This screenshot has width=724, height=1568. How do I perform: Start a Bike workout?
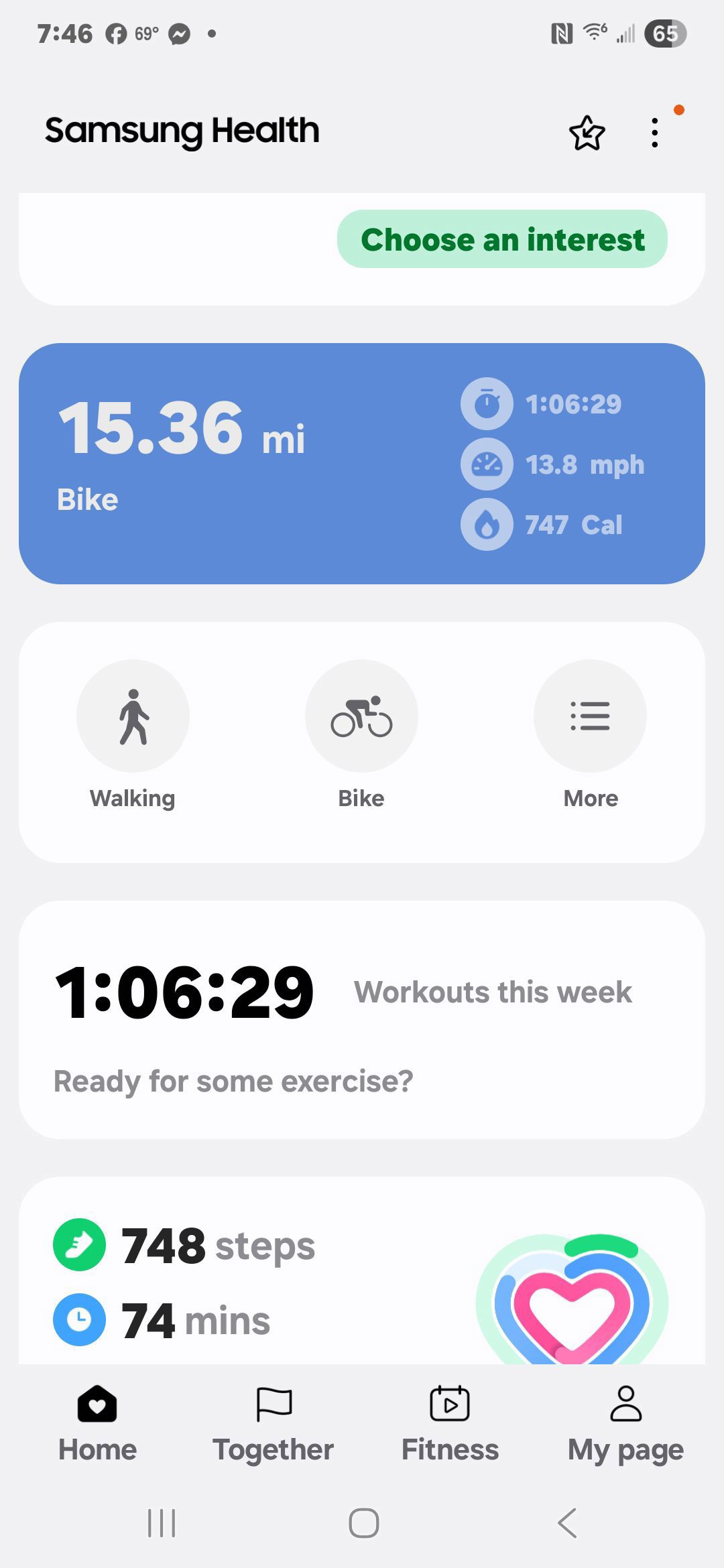click(x=361, y=716)
